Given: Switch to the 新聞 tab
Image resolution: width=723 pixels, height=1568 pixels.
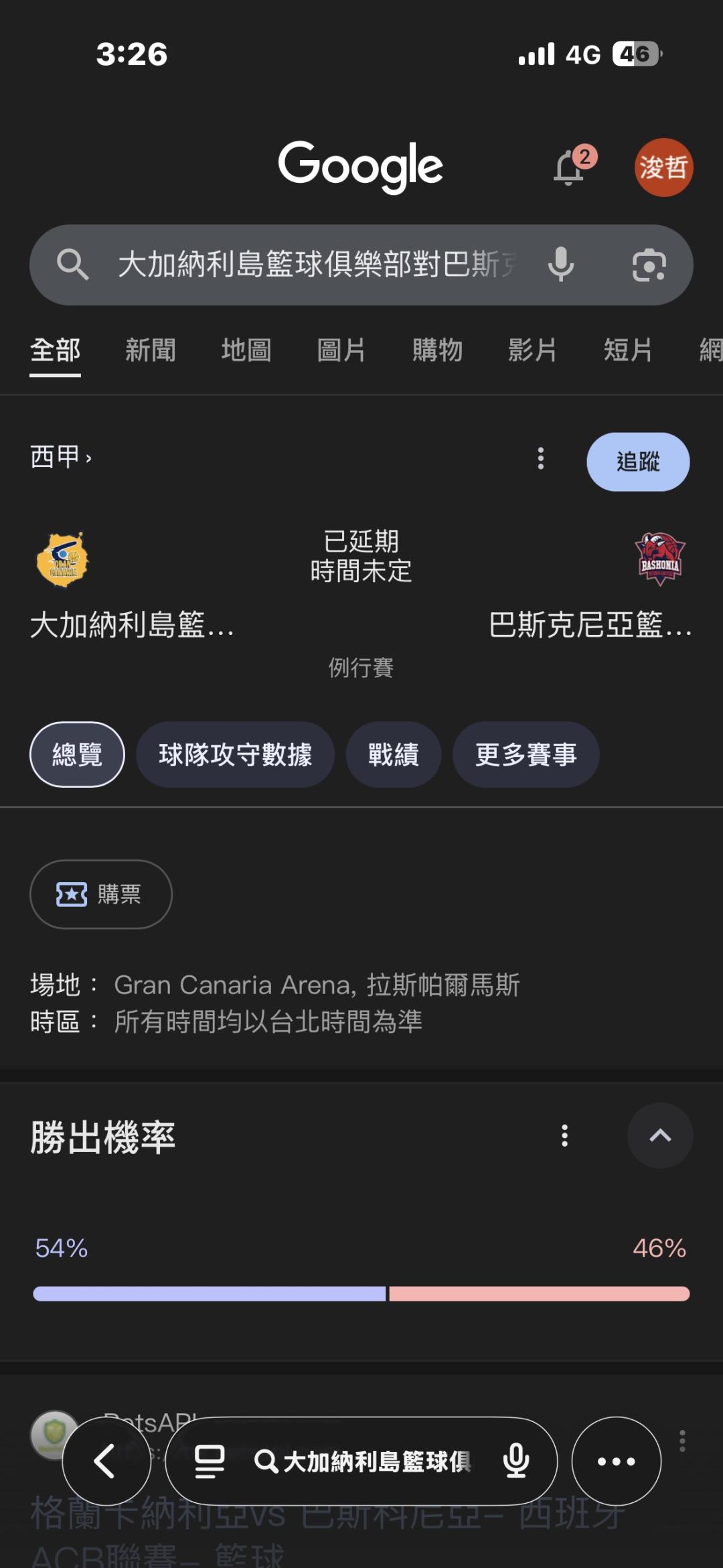Looking at the screenshot, I should pyautogui.click(x=151, y=350).
